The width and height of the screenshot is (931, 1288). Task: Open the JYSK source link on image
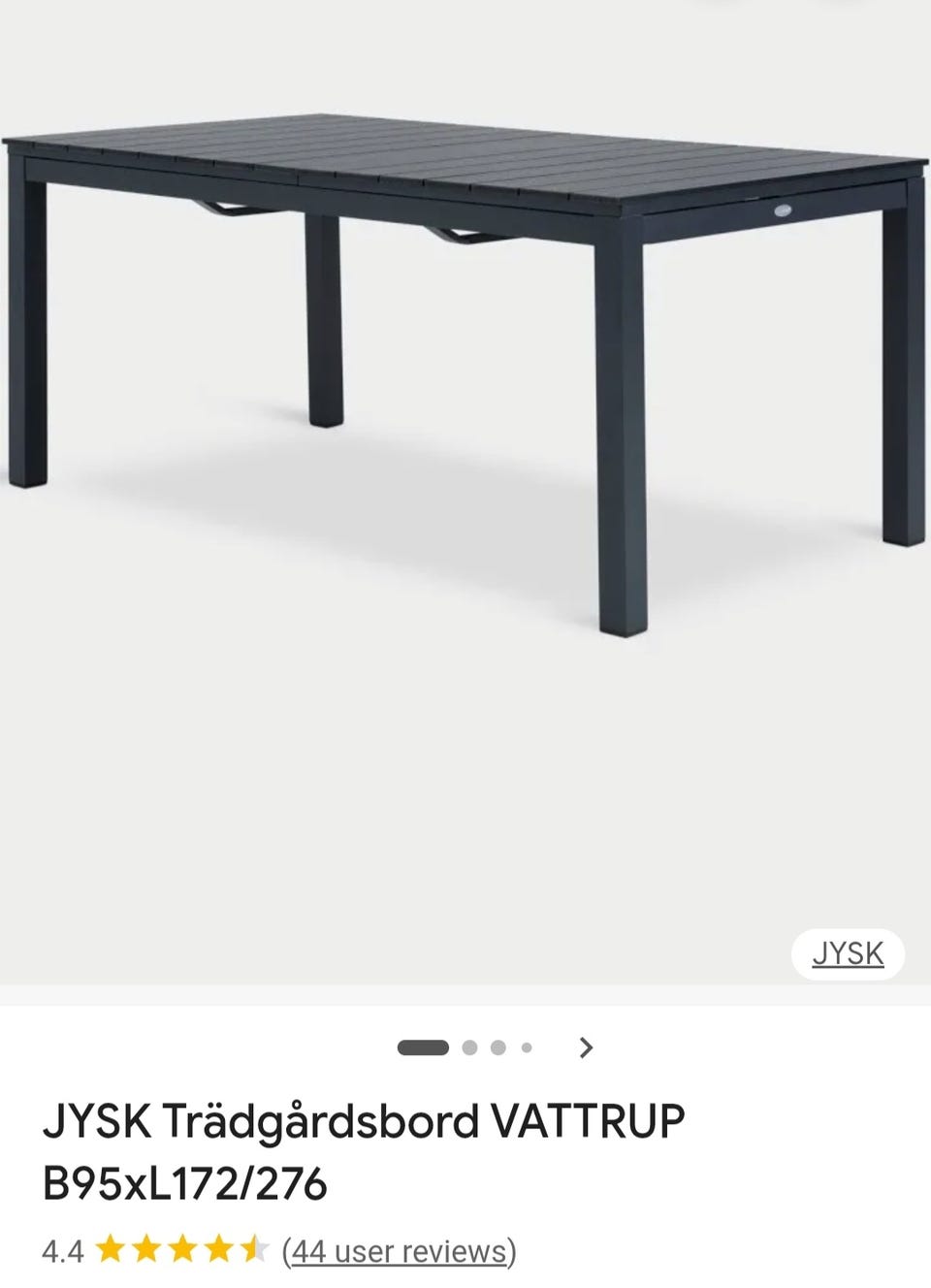click(x=848, y=953)
